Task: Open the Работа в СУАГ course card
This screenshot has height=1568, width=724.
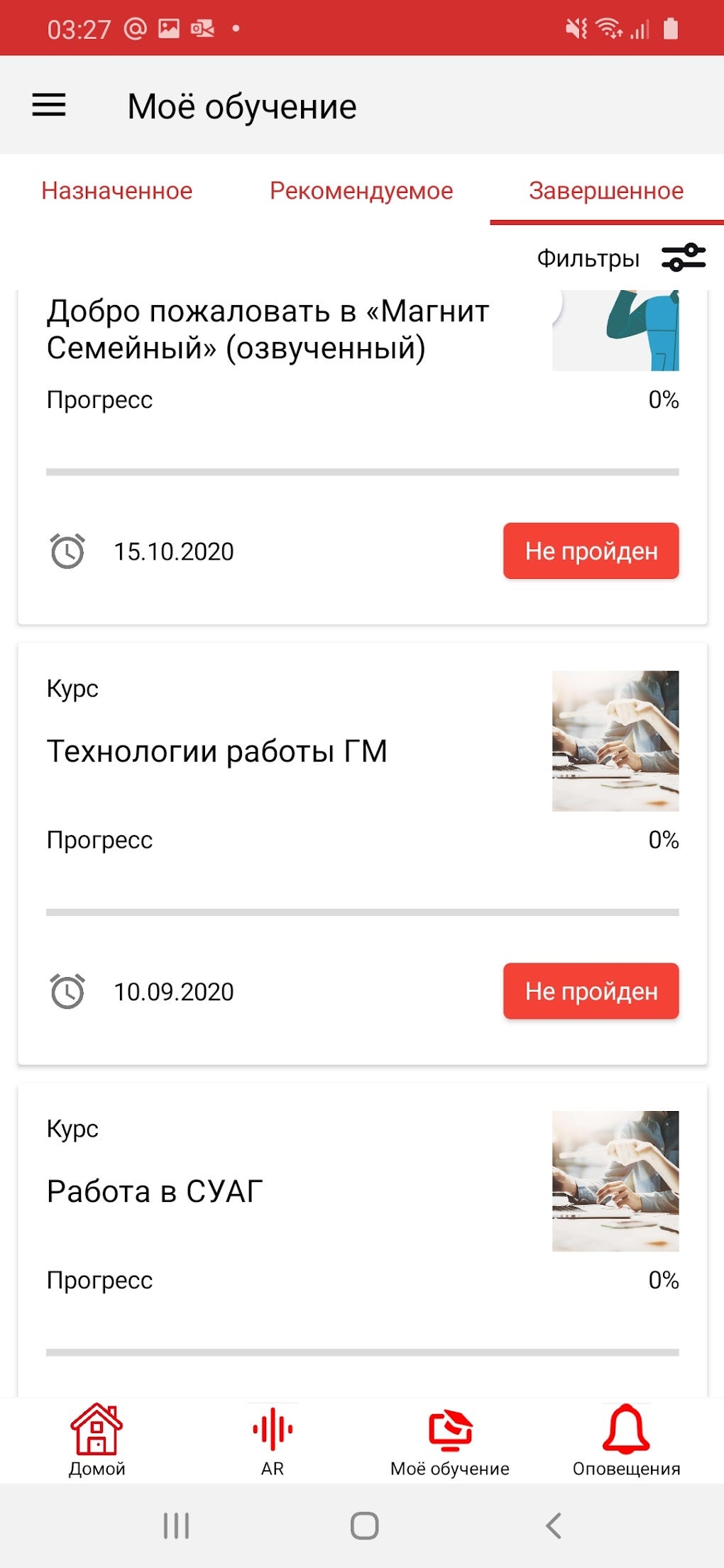Action: pos(155,1192)
